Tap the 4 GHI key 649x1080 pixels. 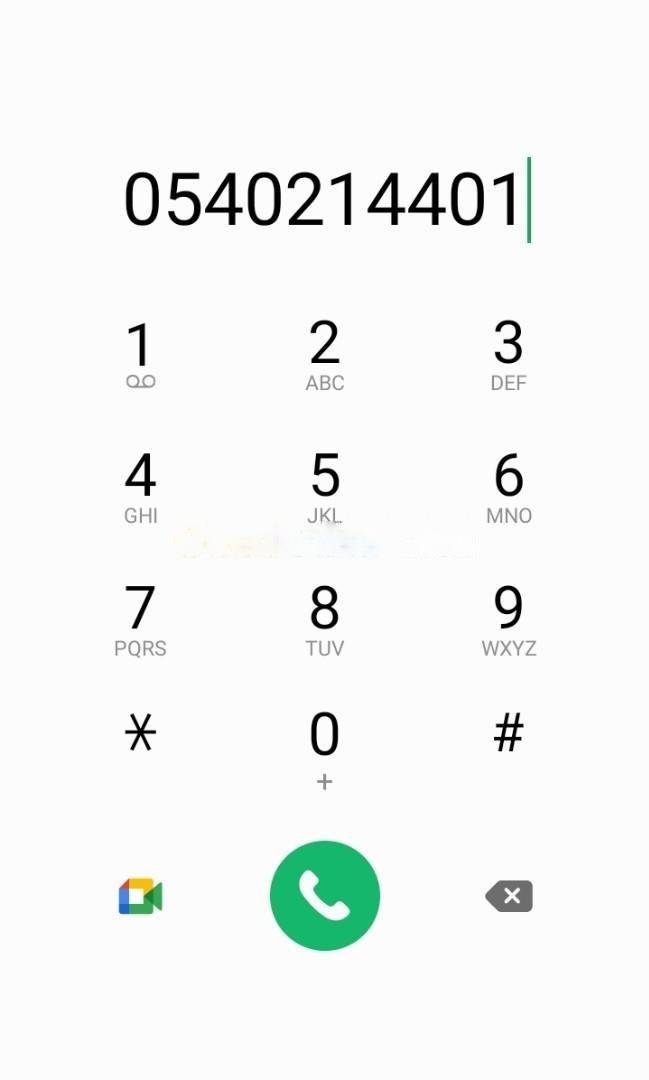[x=140, y=487]
